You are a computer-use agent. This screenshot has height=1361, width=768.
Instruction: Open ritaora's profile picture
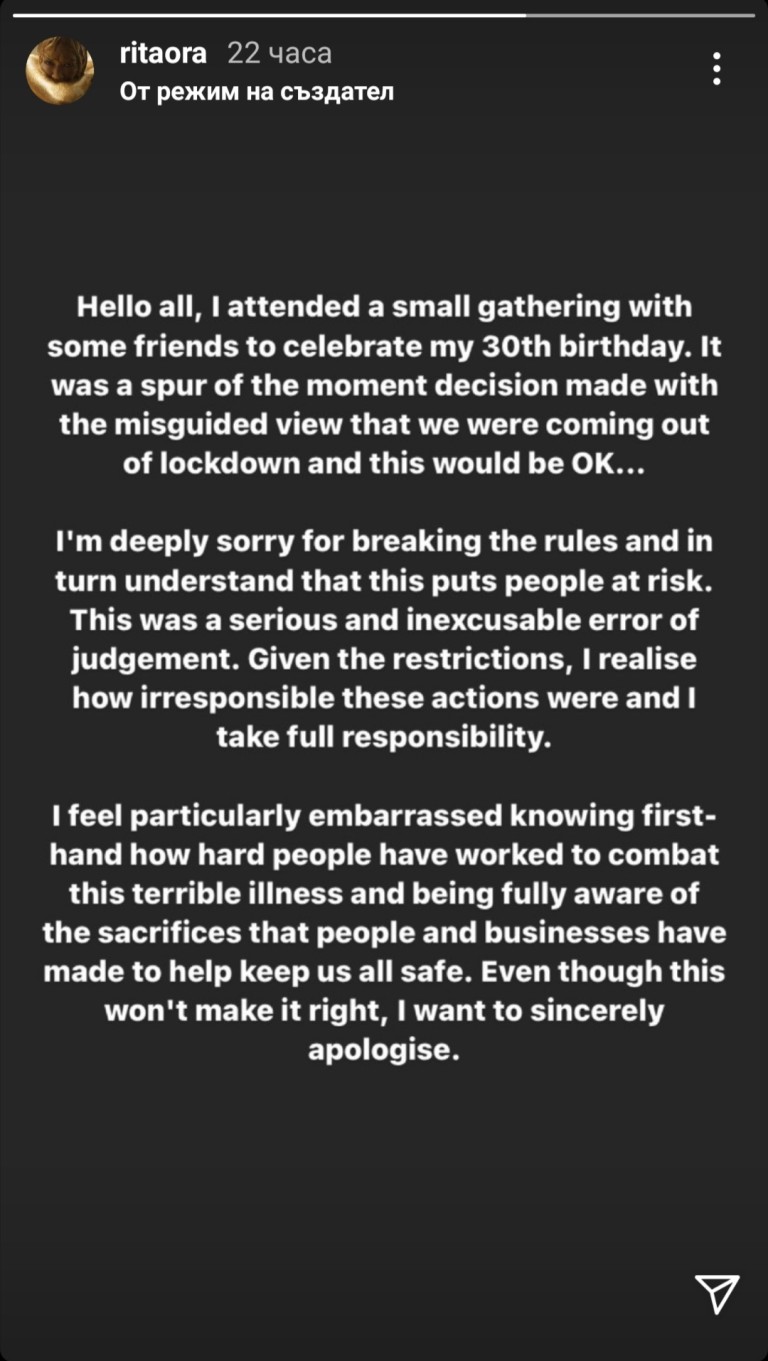pyautogui.click(x=60, y=71)
